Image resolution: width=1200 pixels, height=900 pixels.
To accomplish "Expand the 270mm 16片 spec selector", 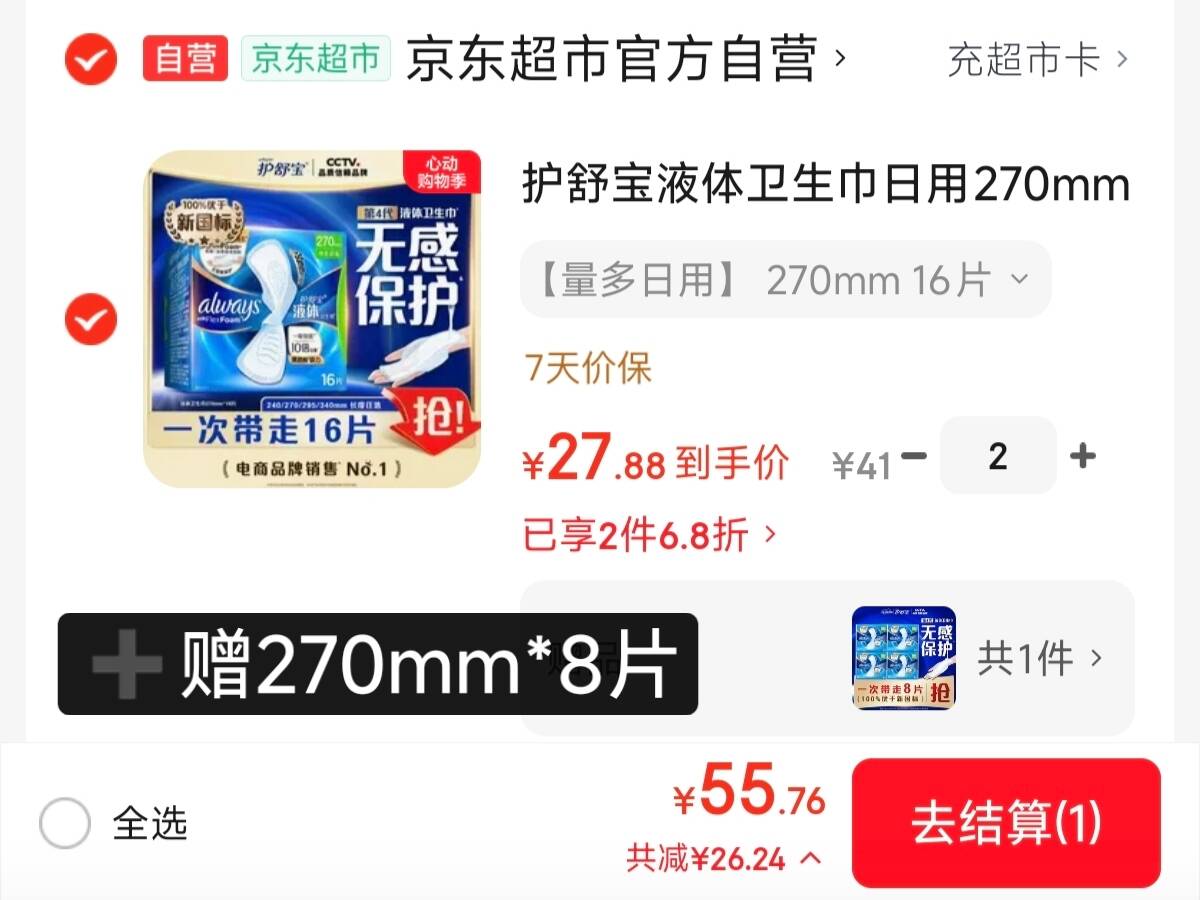I will (x=786, y=280).
